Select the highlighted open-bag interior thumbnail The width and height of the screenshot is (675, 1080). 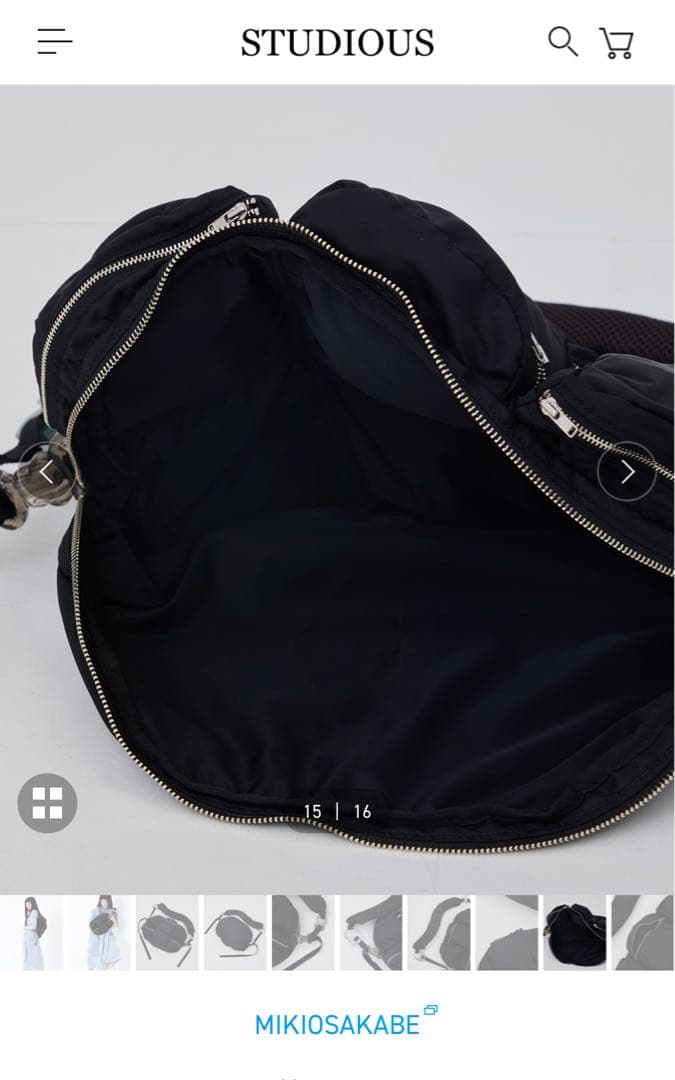(575, 932)
